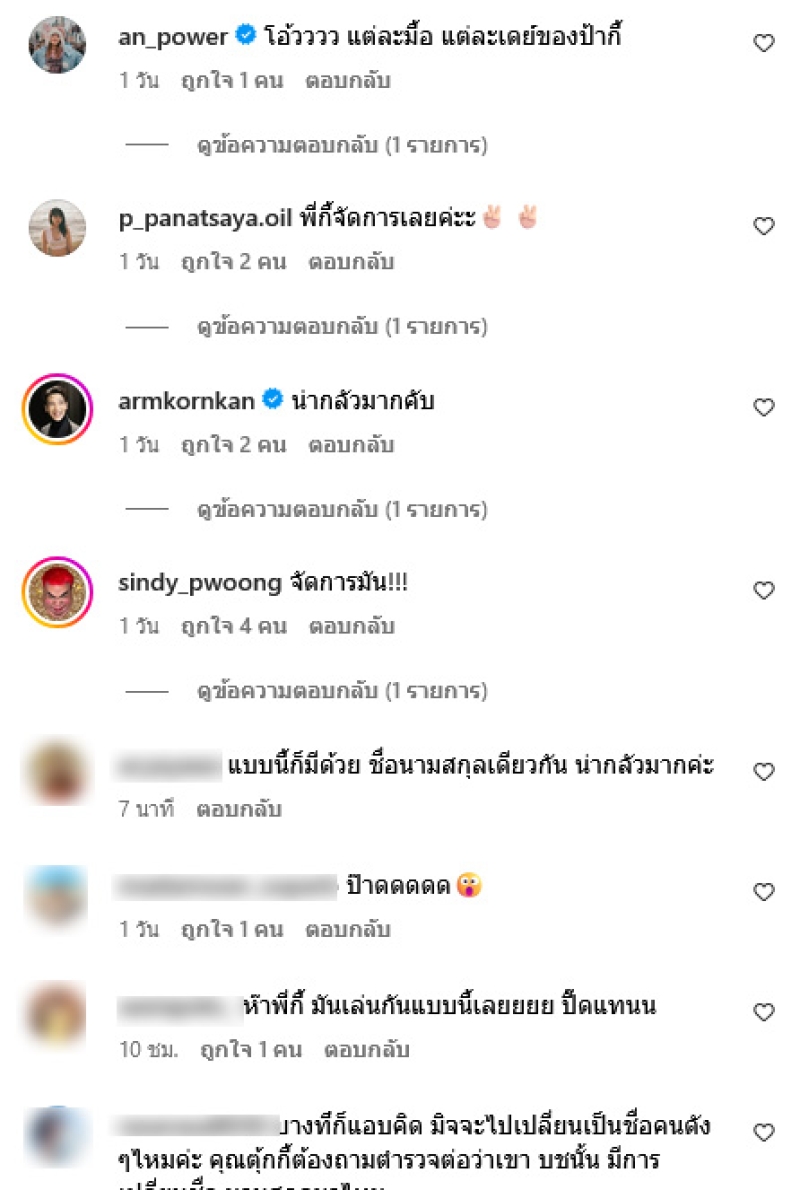Image resolution: width=800 pixels, height=1190 pixels.
Task: Like sindy_pwoong's comment
Action: click(x=764, y=590)
